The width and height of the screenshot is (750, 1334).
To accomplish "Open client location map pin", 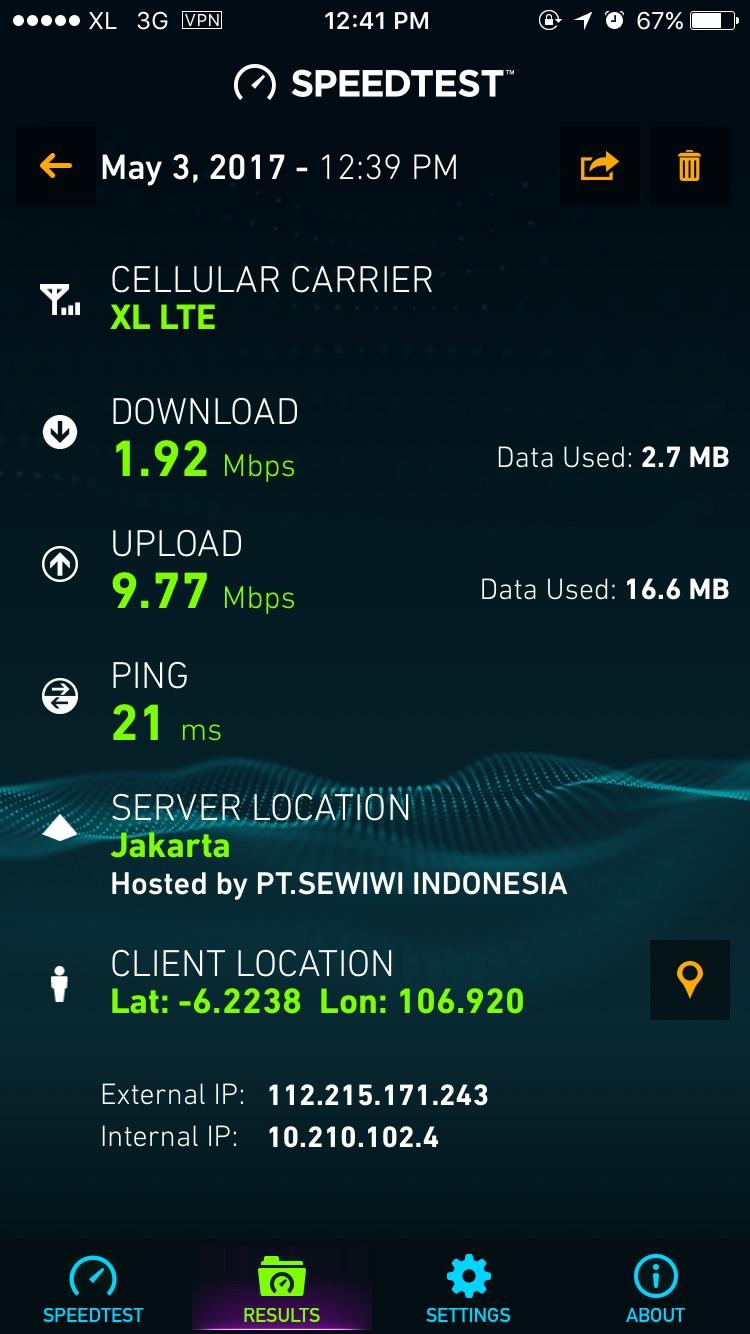I will coord(689,979).
